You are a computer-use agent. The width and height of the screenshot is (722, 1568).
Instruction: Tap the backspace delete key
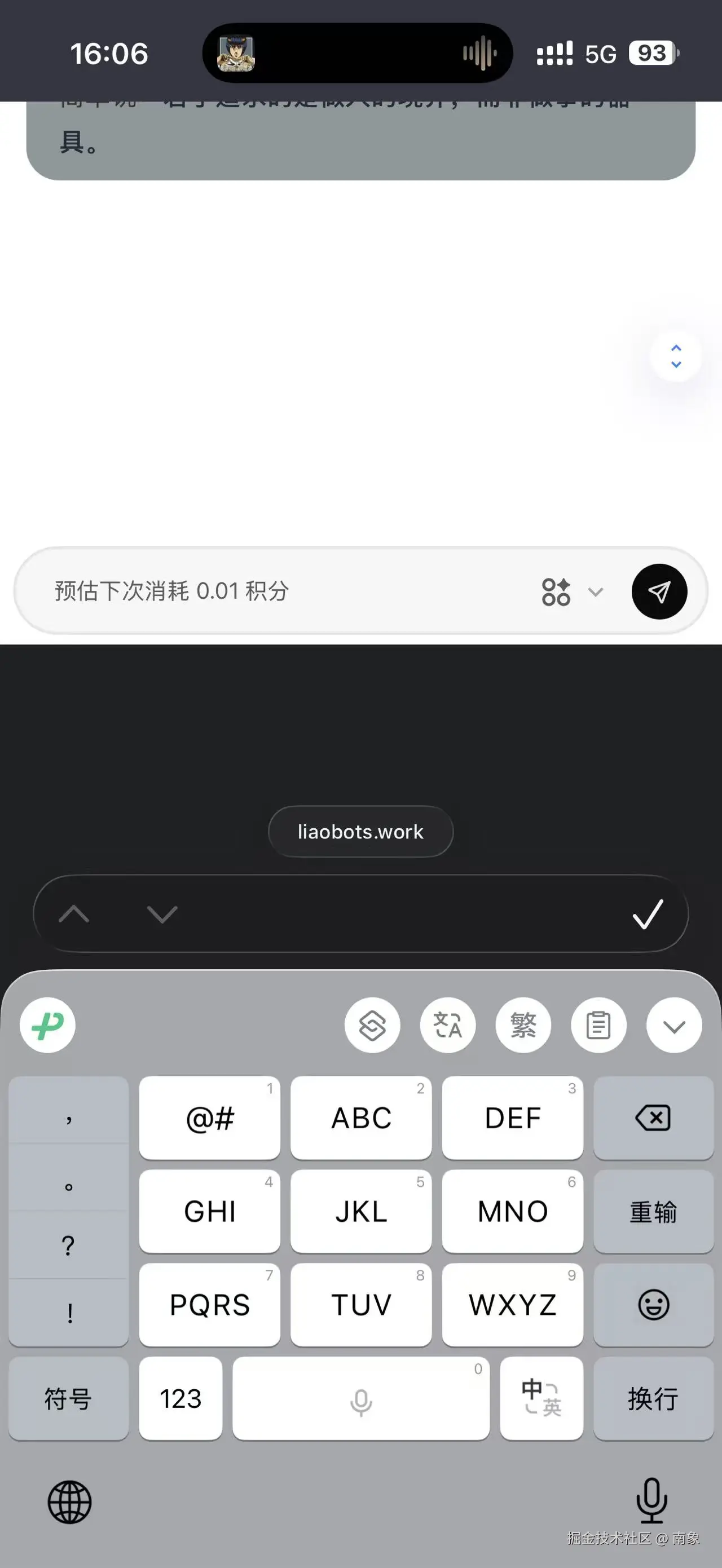[654, 1117]
